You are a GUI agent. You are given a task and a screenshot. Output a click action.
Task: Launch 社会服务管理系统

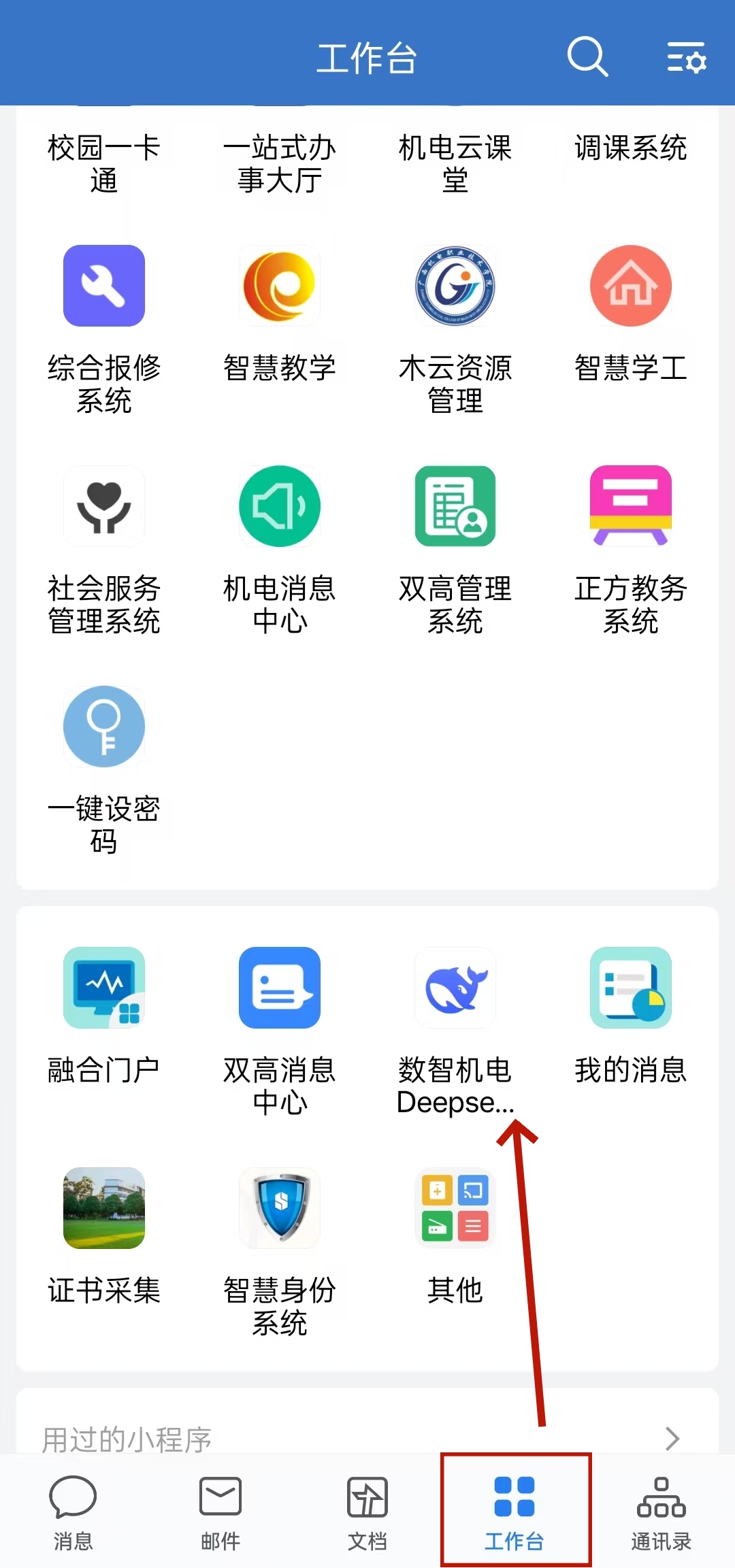click(104, 506)
